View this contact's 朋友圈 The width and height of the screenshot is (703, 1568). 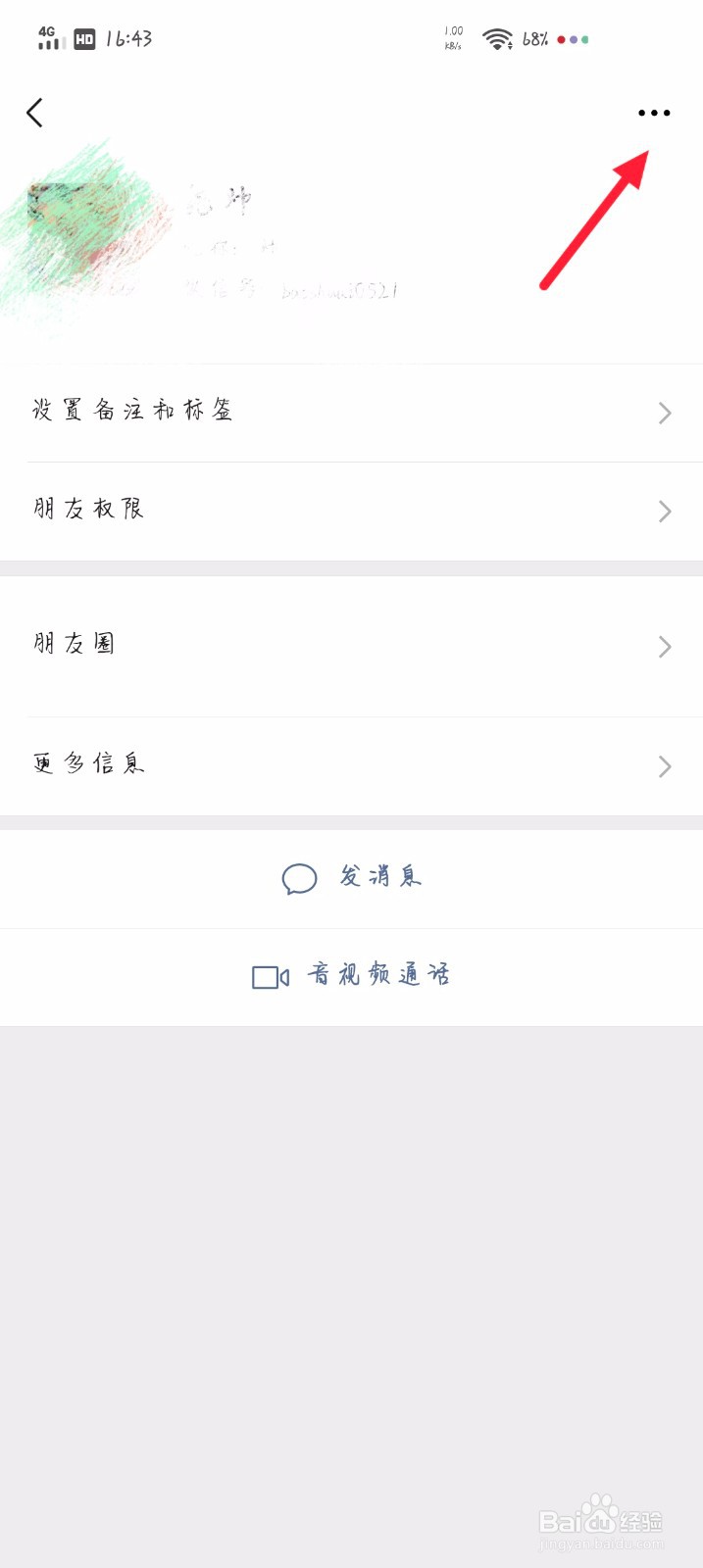point(351,646)
